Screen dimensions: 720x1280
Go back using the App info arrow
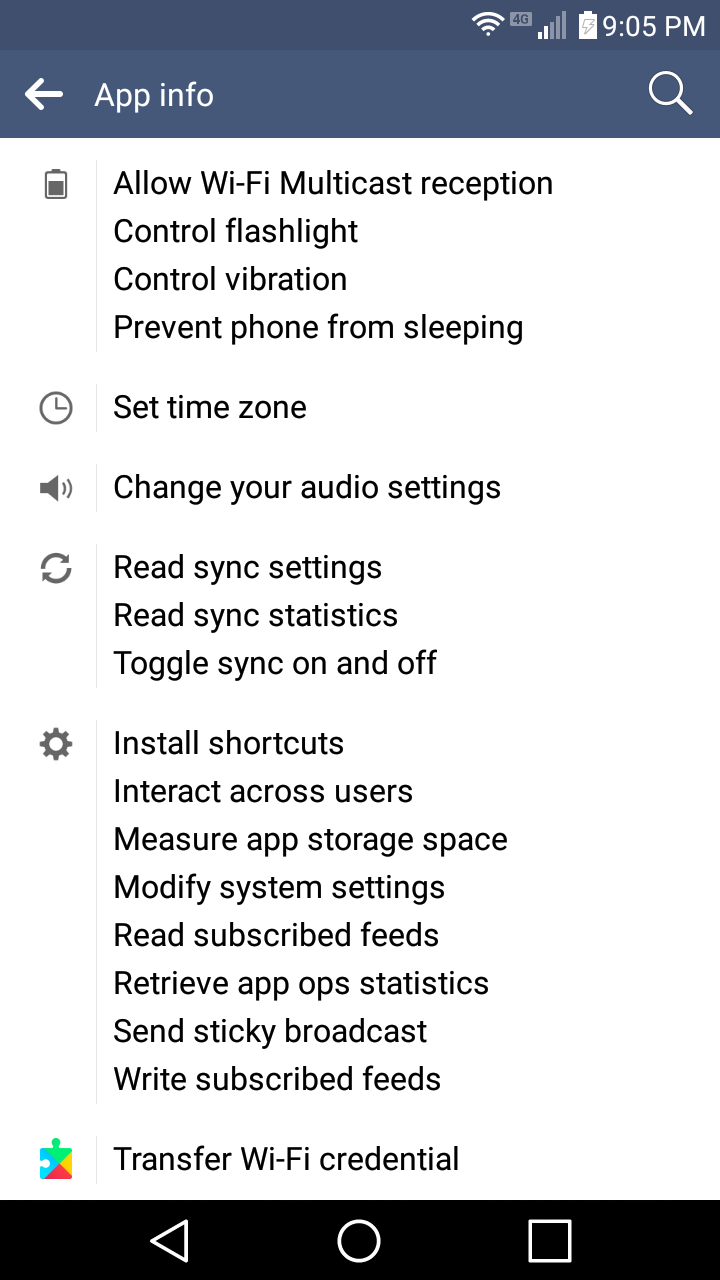44,95
